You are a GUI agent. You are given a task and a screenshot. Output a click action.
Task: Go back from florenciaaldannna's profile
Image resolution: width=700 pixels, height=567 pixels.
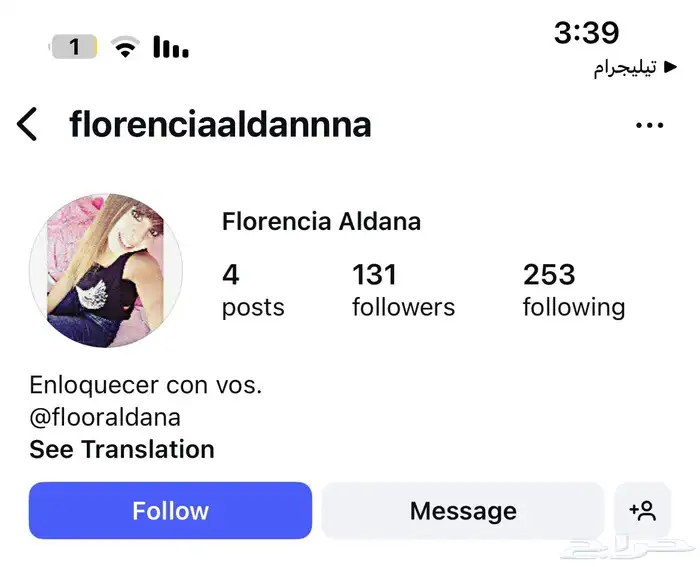27,125
